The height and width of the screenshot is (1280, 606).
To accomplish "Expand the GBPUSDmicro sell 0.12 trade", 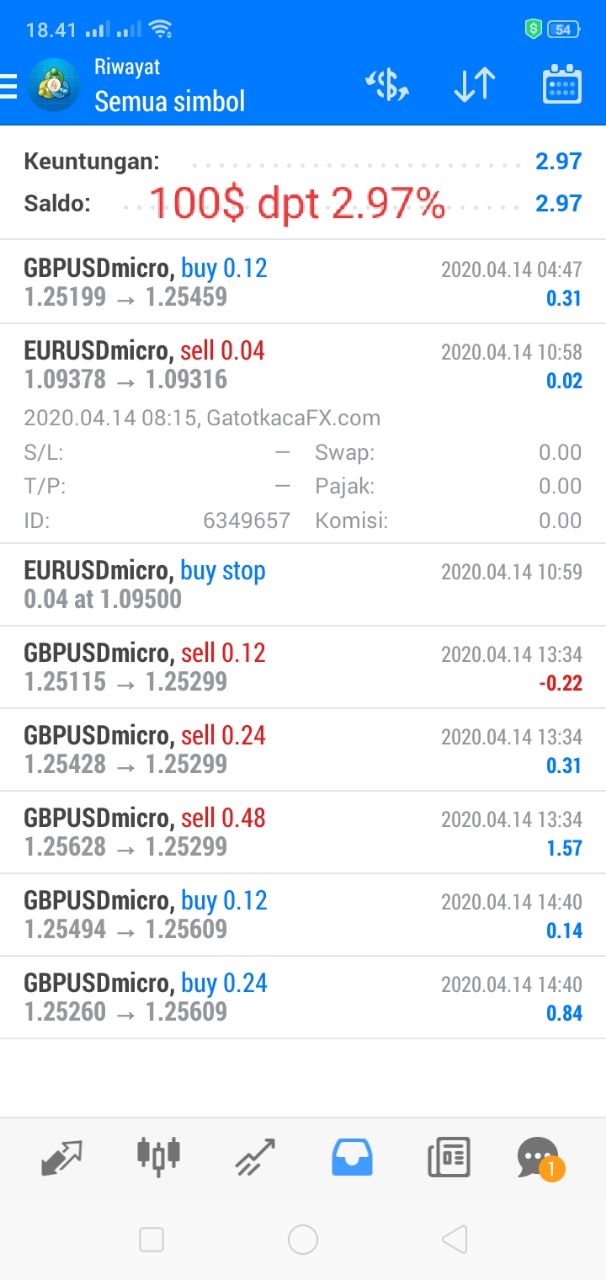I will pos(302,667).
